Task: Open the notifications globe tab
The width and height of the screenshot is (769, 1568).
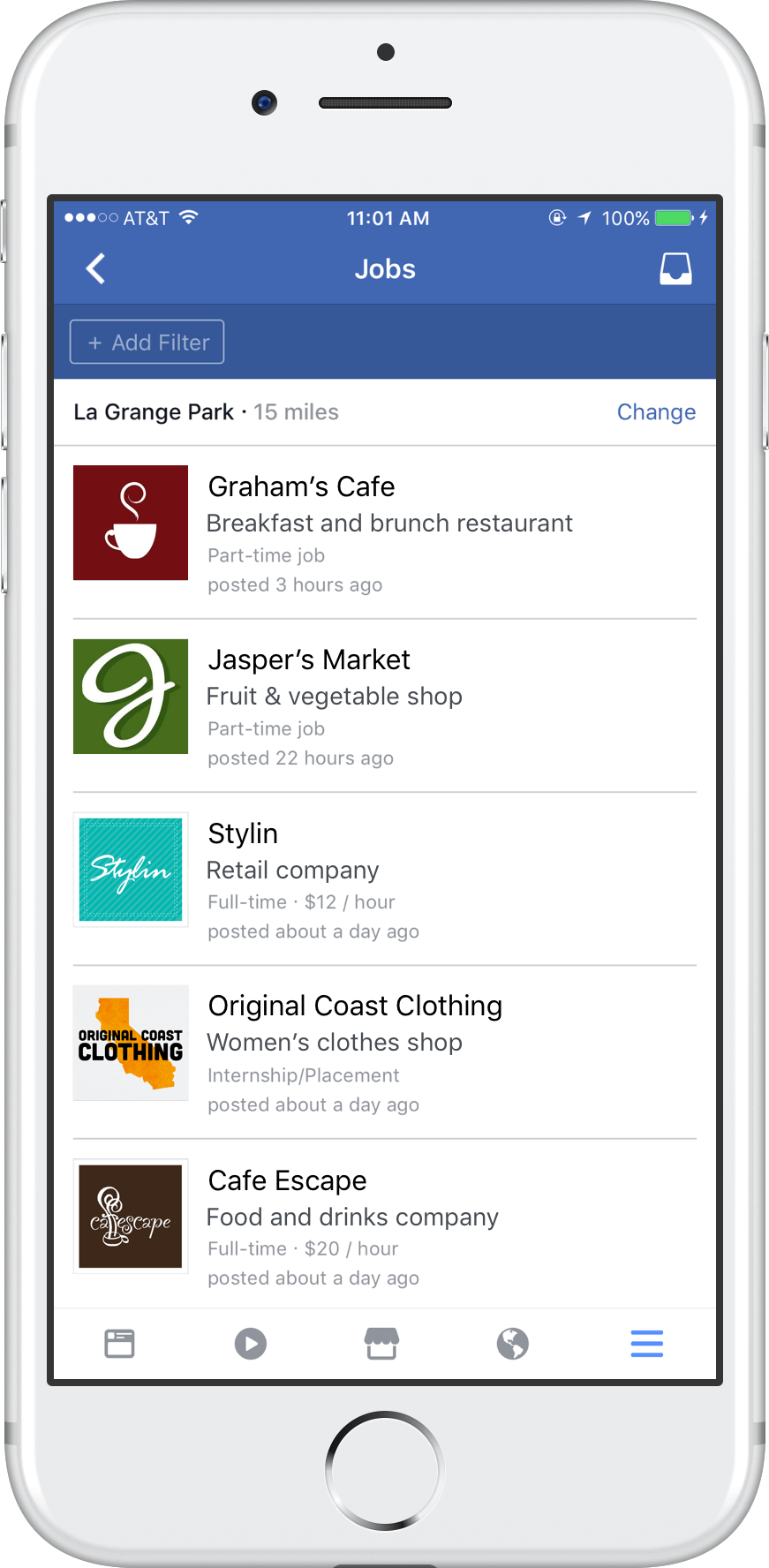Action: point(513,1344)
